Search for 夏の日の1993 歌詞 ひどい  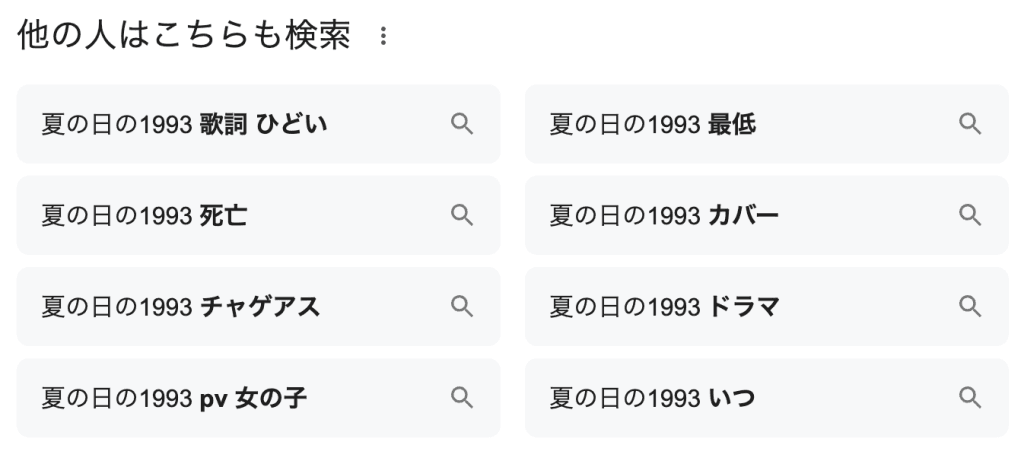[258, 124]
